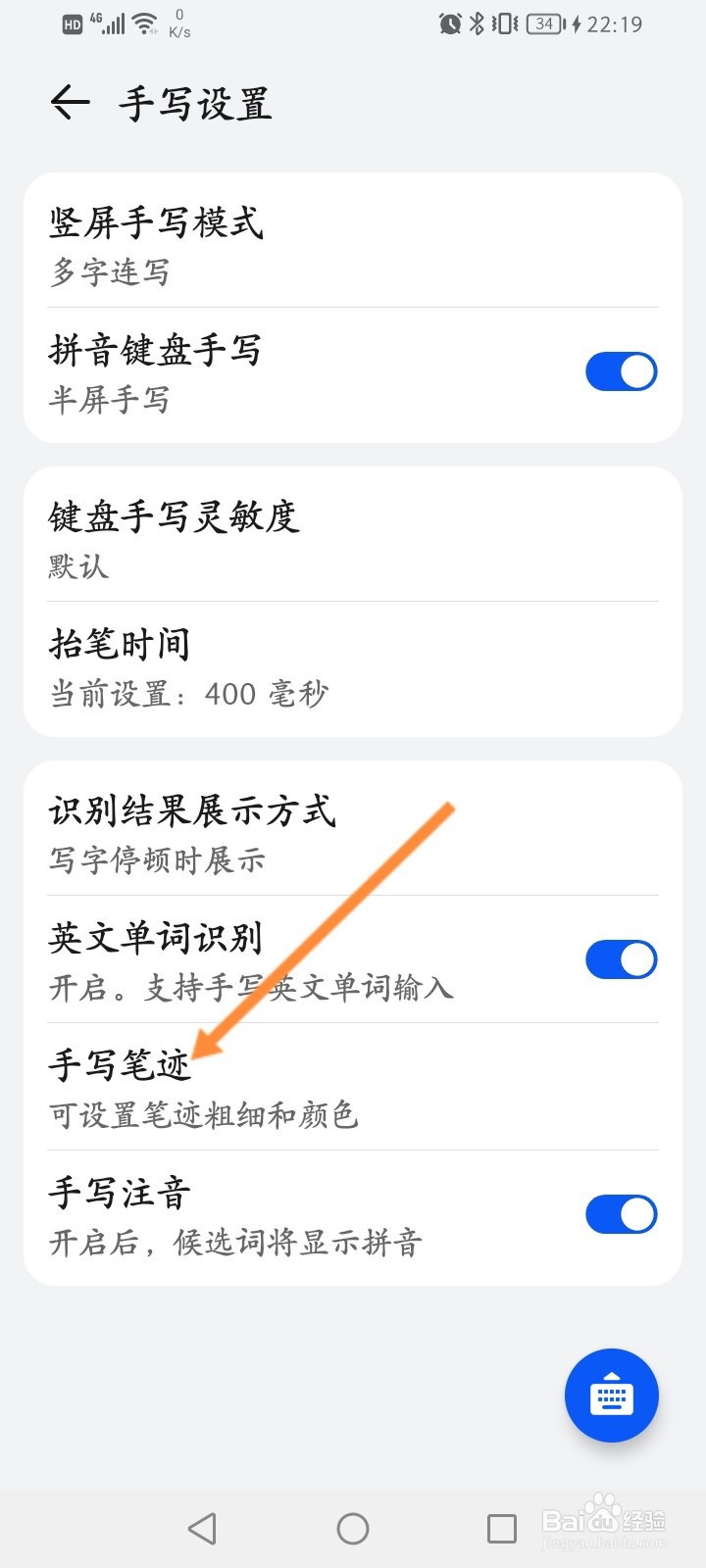Disable 拼音键盘手写 switch
The height and width of the screenshot is (1568, 706).
pos(621,371)
